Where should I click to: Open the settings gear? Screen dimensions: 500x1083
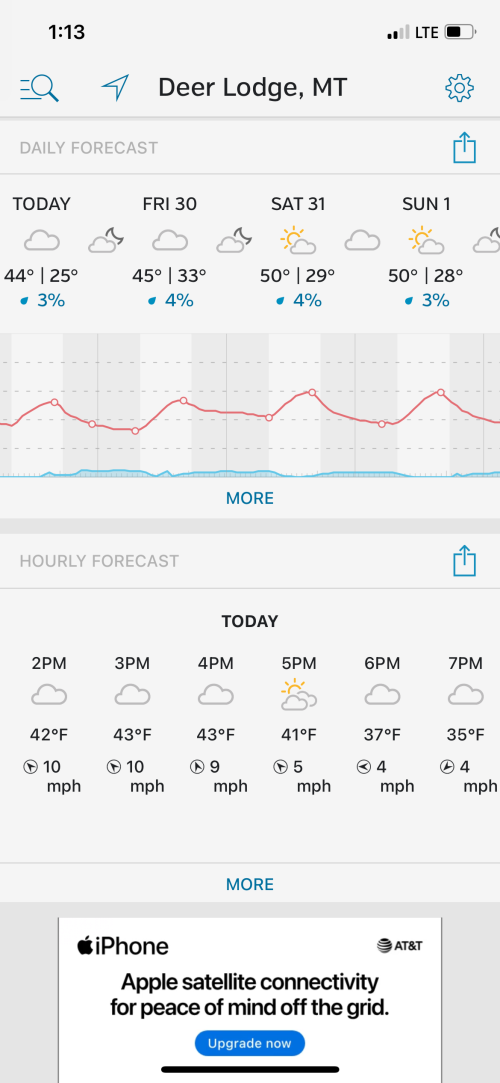point(459,88)
